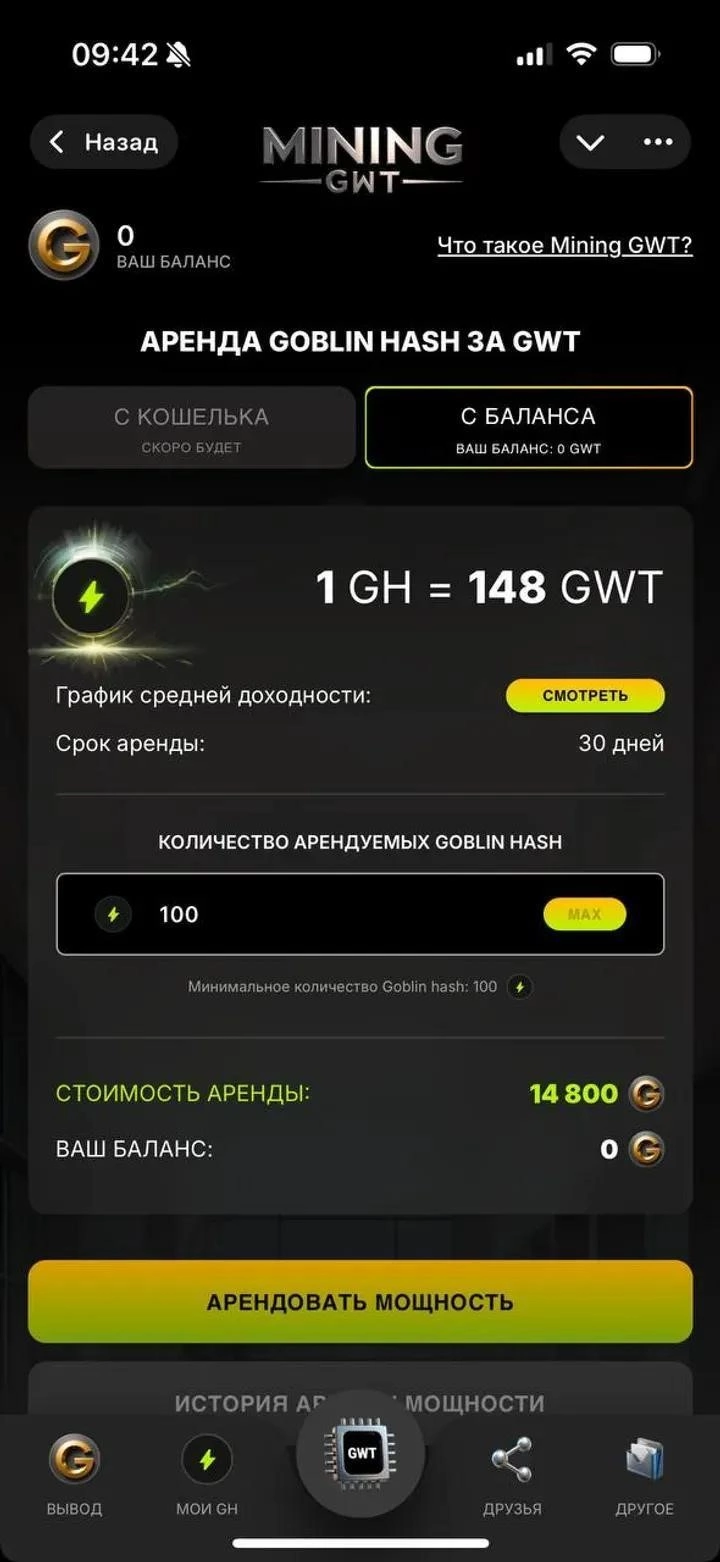
Task: Select the С КОШЕЛЬКА payment tab
Action: point(191,428)
